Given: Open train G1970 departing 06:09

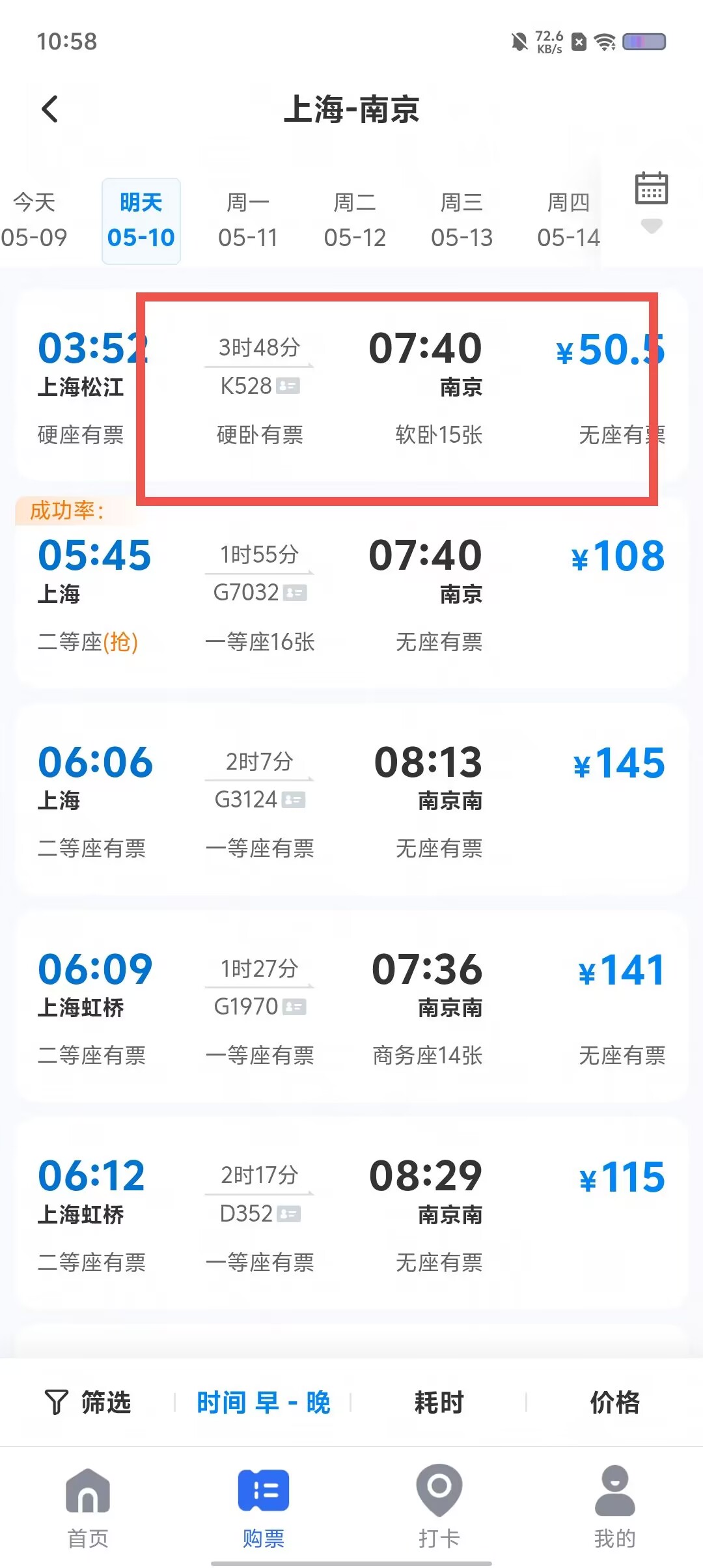Looking at the screenshot, I should point(351,1007).
